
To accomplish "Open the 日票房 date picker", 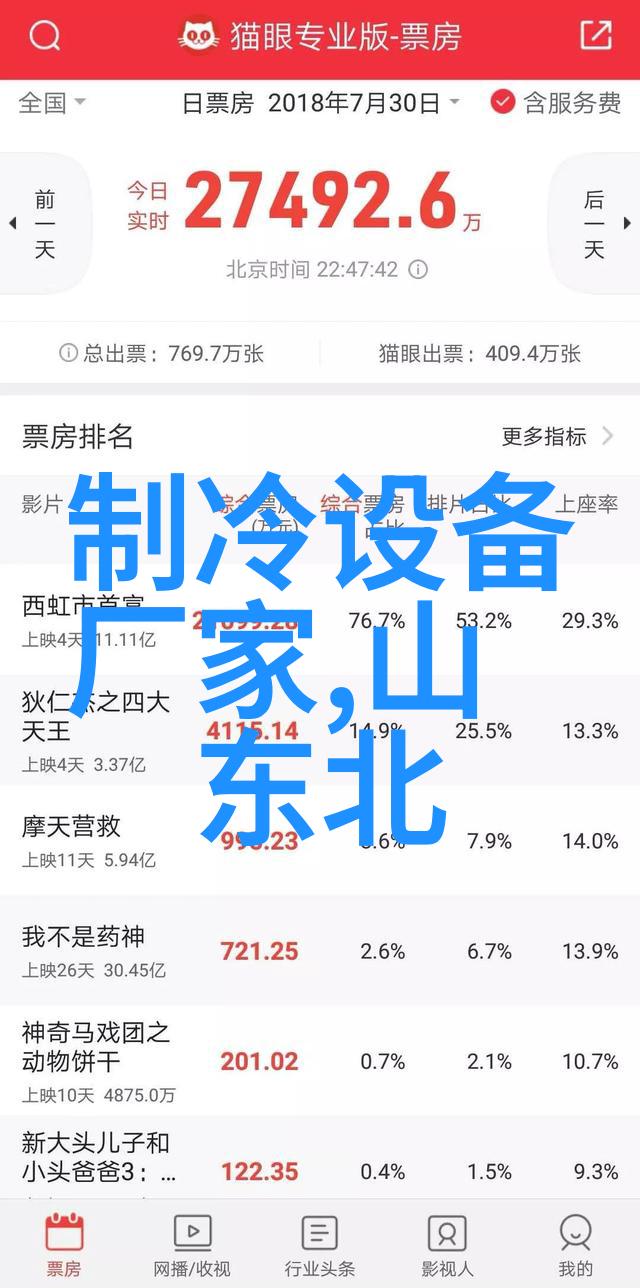I will [320, 102].
